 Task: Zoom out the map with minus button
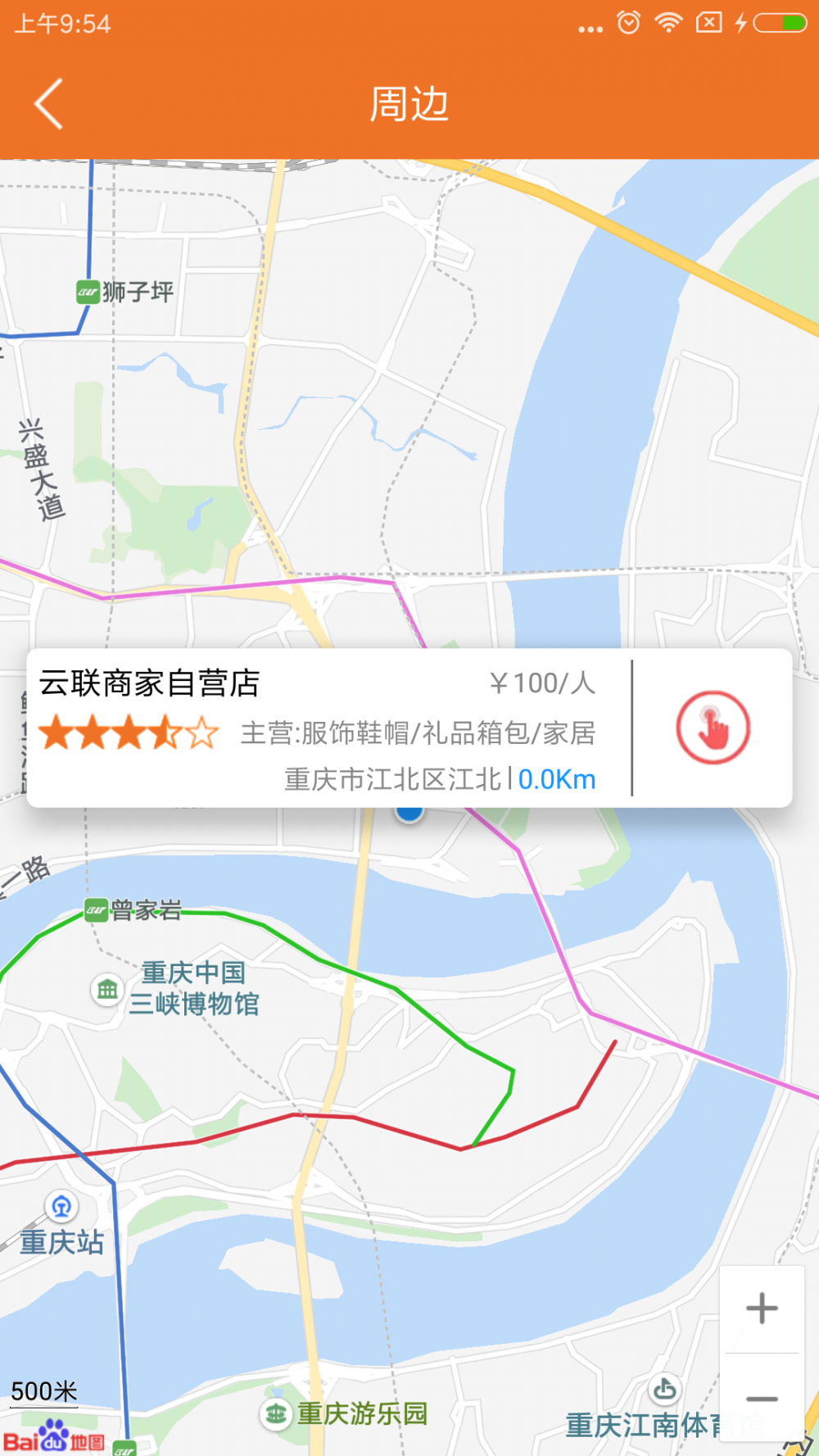coord(762,1399)
